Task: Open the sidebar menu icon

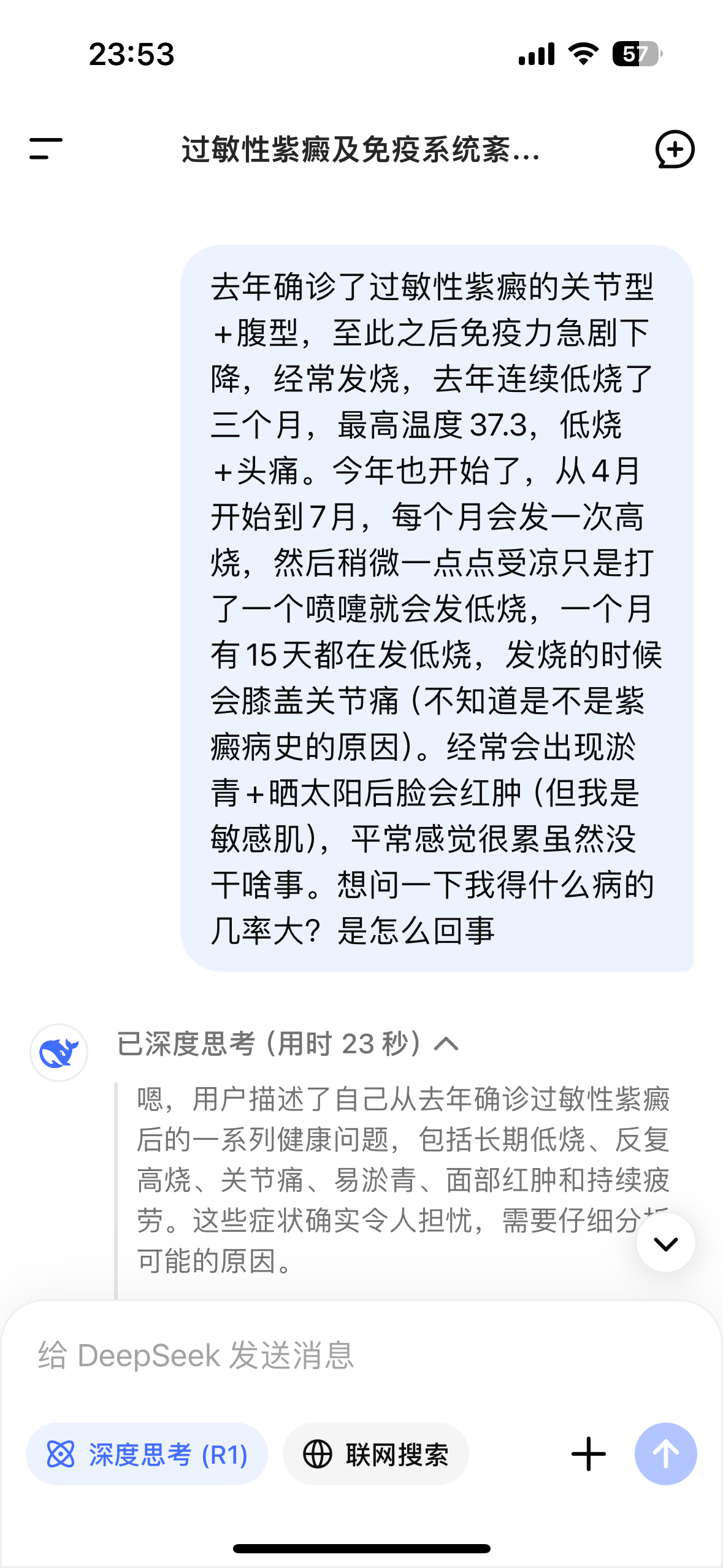Action: [x=46, y=149]
